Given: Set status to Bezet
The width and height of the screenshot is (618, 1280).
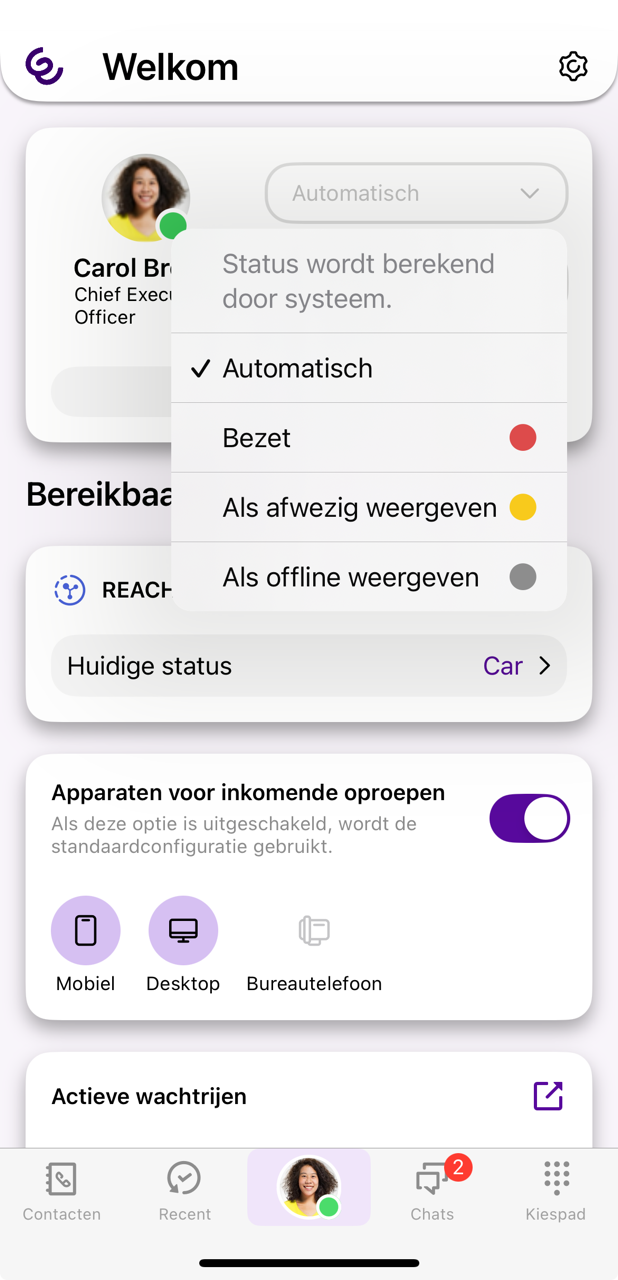Looking at the screenshot, I should click(368, 438).
